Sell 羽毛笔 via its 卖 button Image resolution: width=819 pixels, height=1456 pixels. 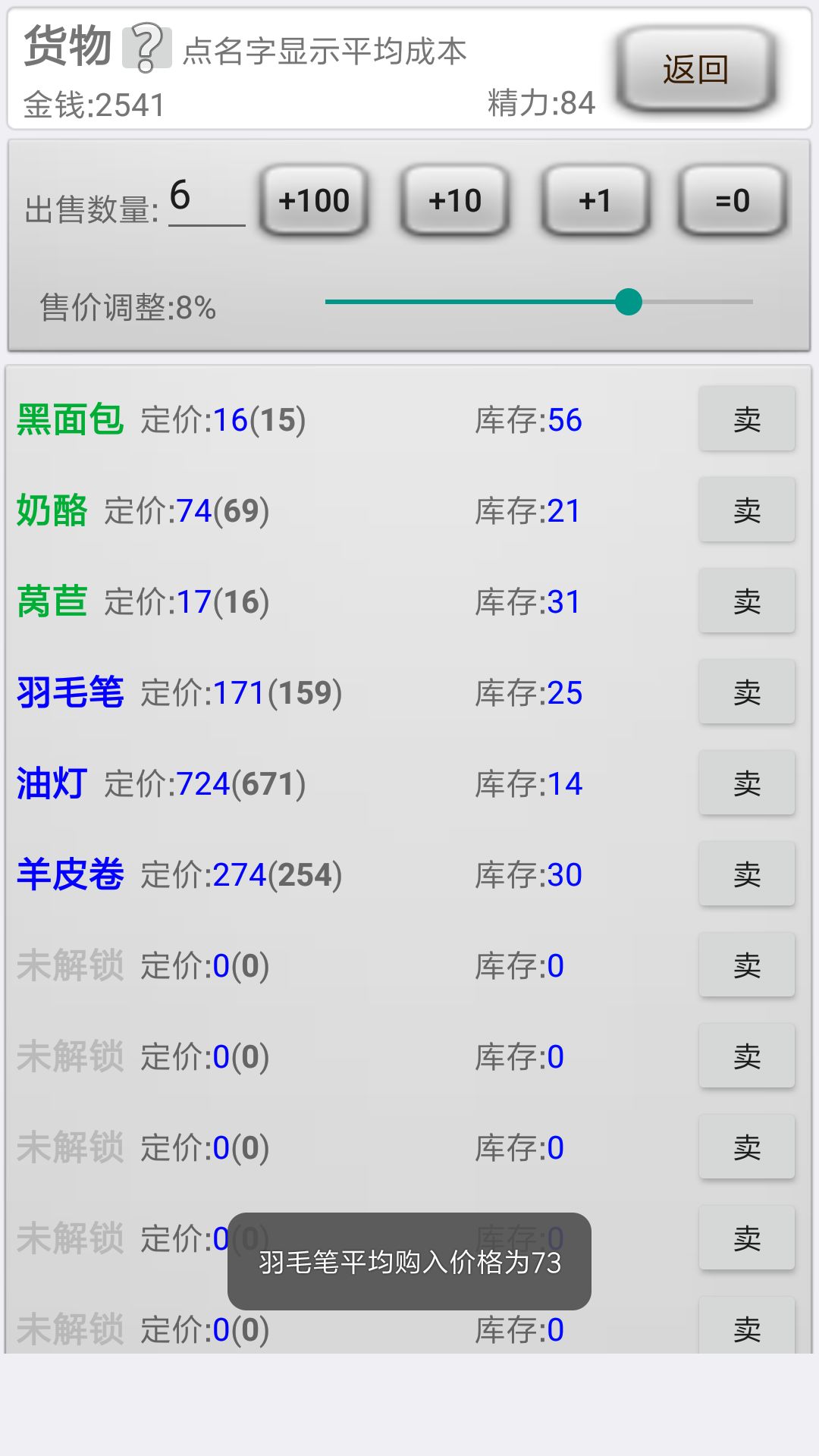[747, 692]
